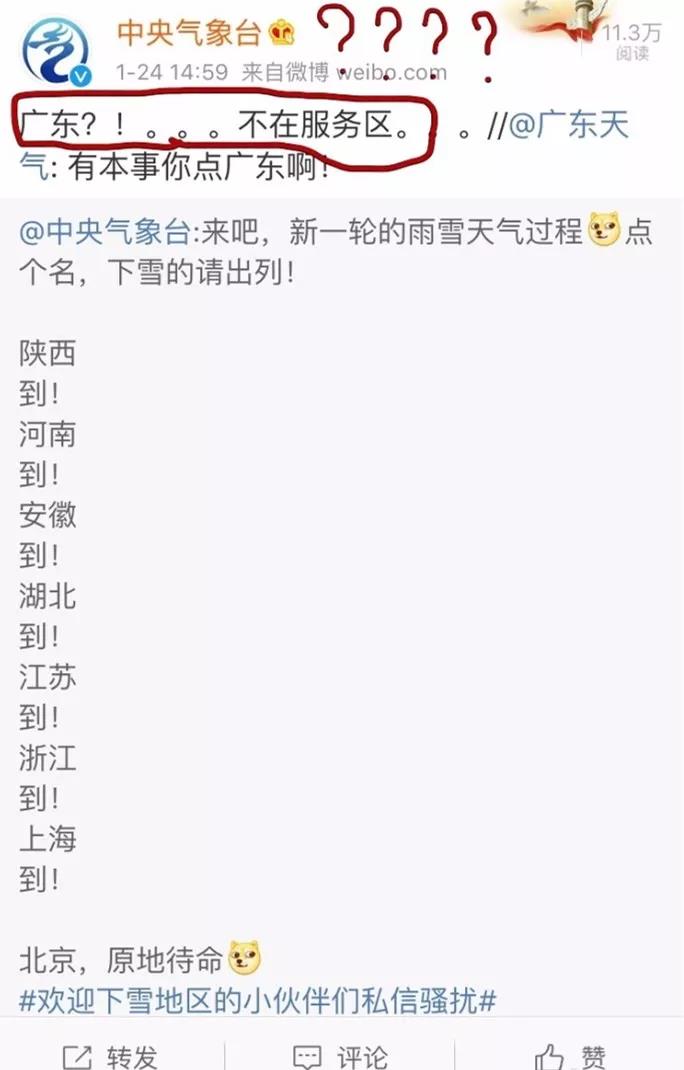This screenshot has height=1070, width=684.
Task: Open 中央气象台 profile avatar
Action: pyautogui.click(x=55, y=52)
